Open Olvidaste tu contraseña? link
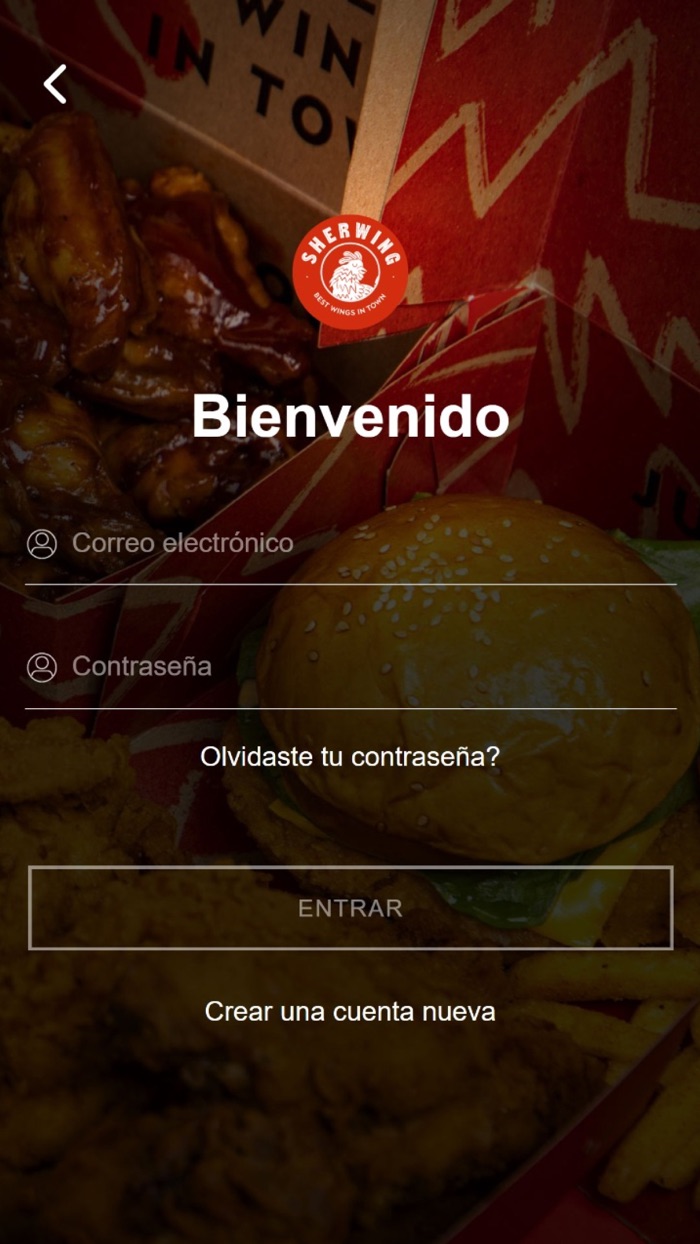Viewport: 700px width, 1244px height. (350, 757)
